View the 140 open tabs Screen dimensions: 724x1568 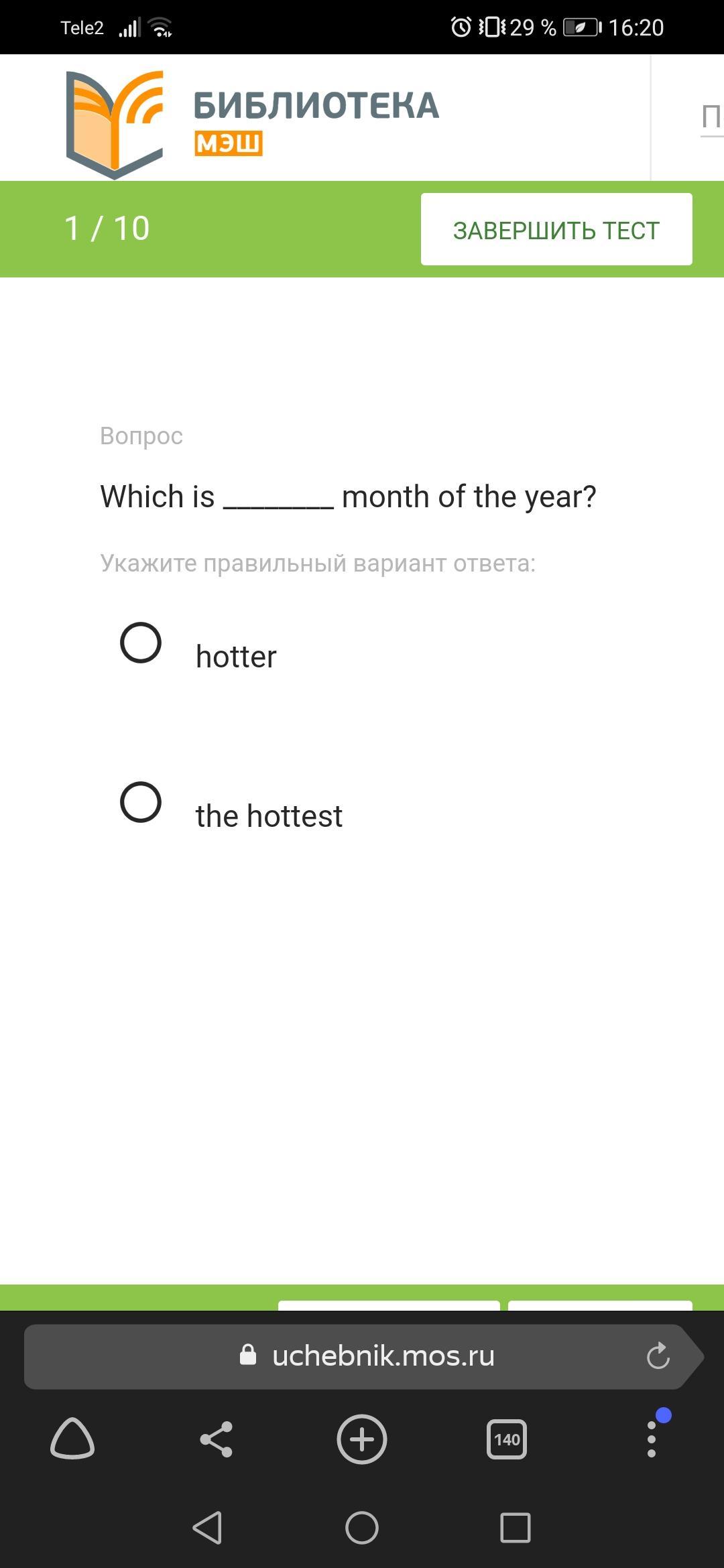click(x=507, y=1439)
